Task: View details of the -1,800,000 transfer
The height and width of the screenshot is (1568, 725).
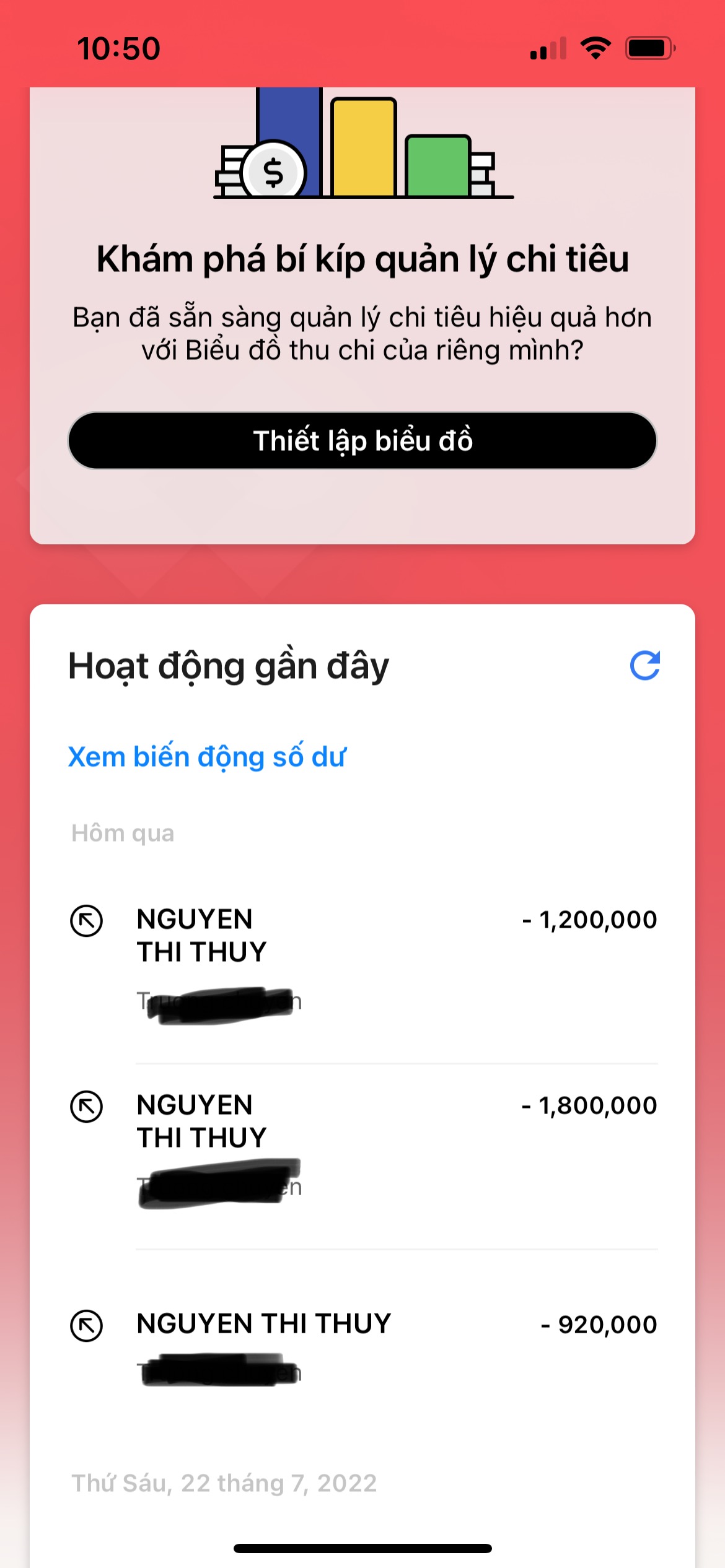Action: click(x=362, y=1157)
